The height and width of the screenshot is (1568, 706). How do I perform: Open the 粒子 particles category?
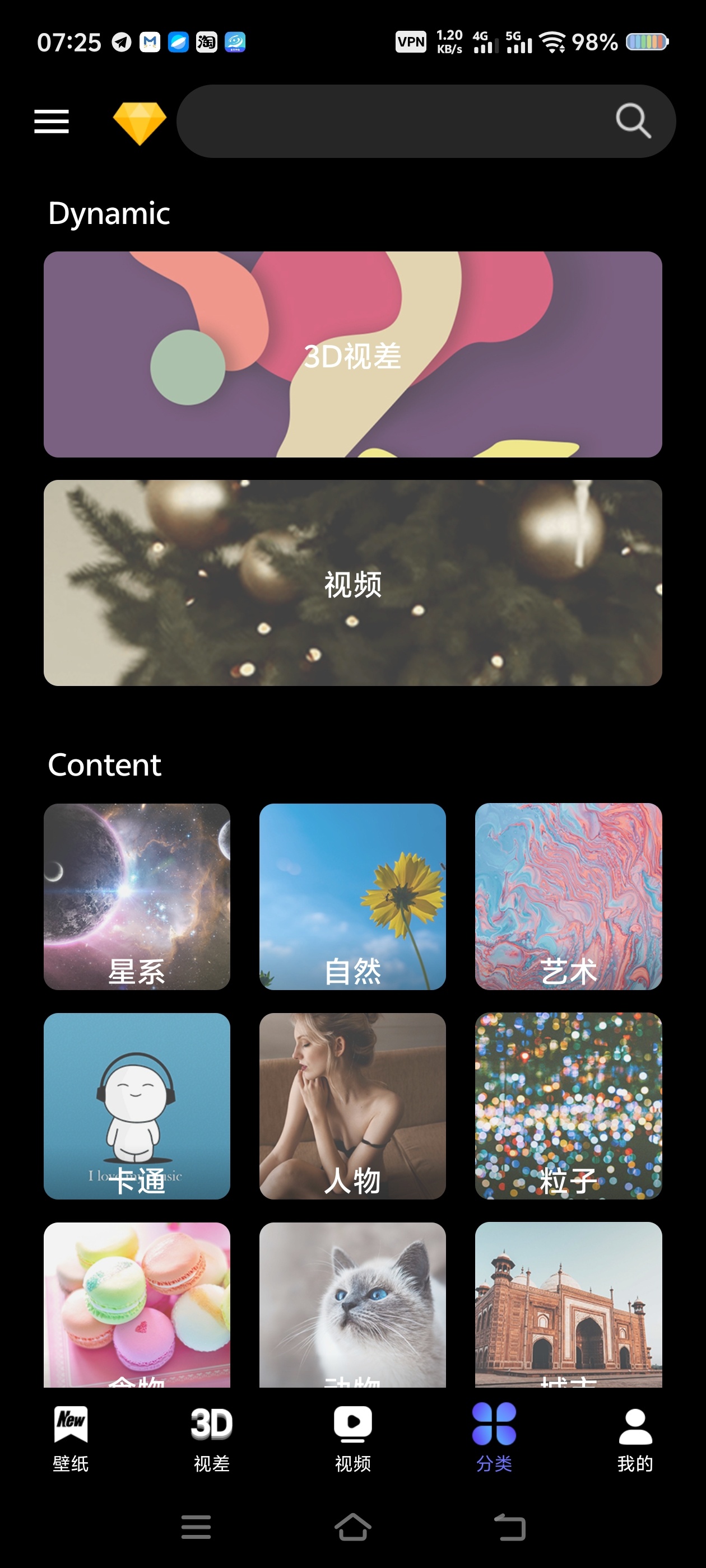click(x=568, y=1106)
